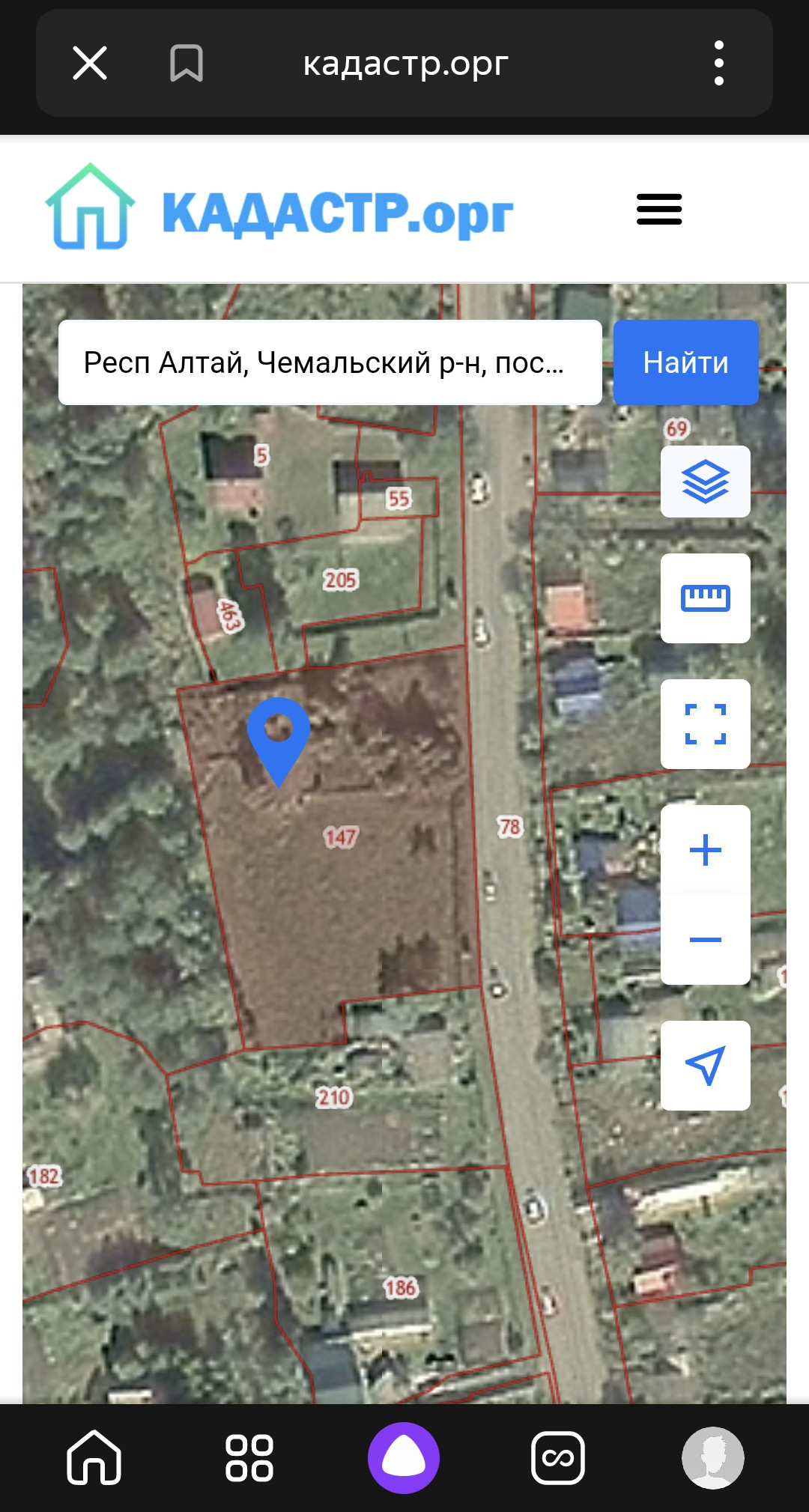The image size is (809, 1512).
Task: Tap the Найти button
Action: point(686,362)
